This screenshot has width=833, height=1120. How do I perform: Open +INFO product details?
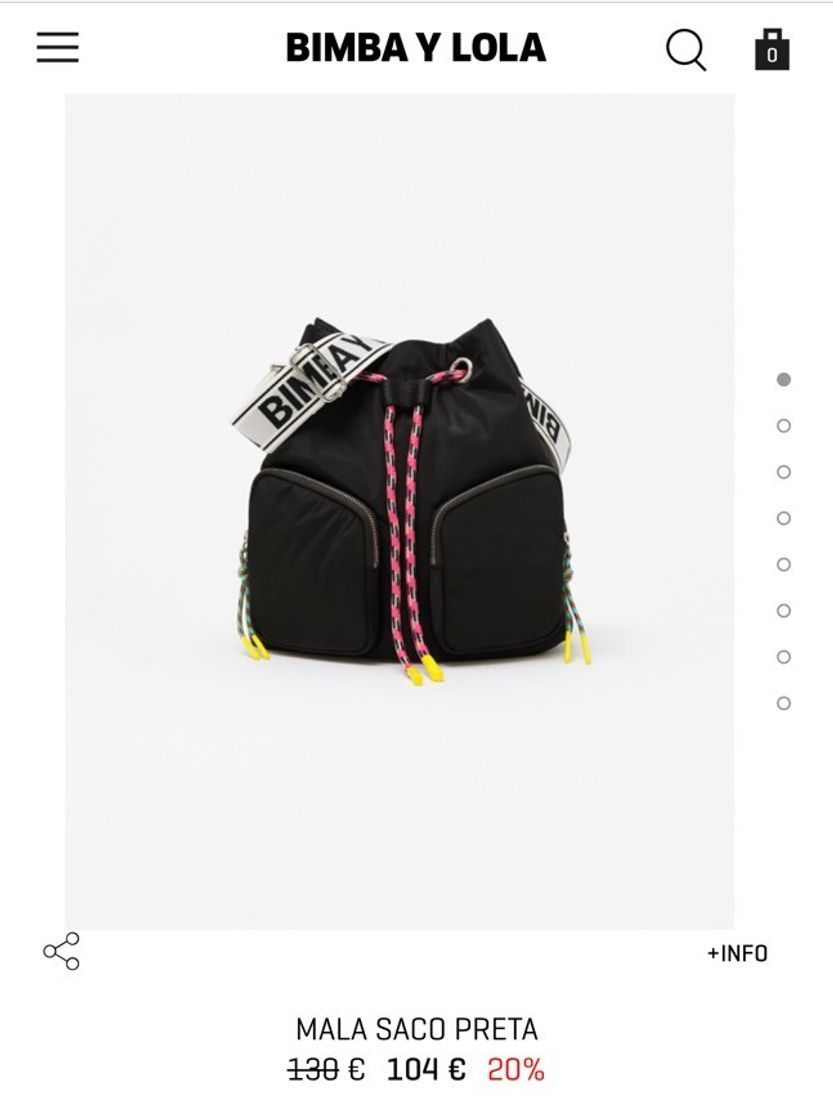[737, 953]
